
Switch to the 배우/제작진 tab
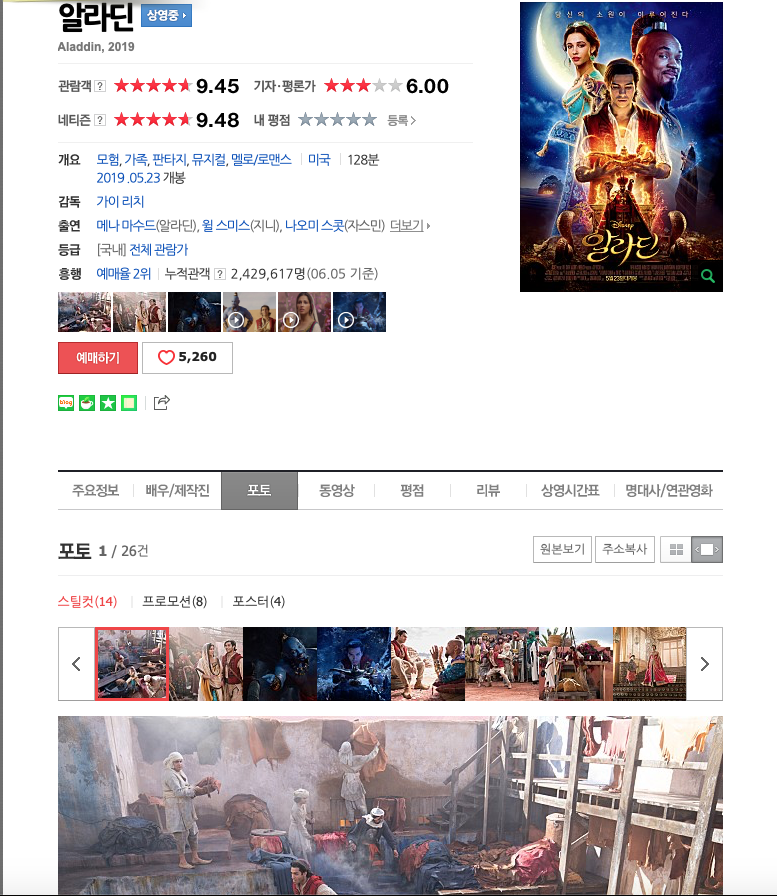click(x=177, y=490)
